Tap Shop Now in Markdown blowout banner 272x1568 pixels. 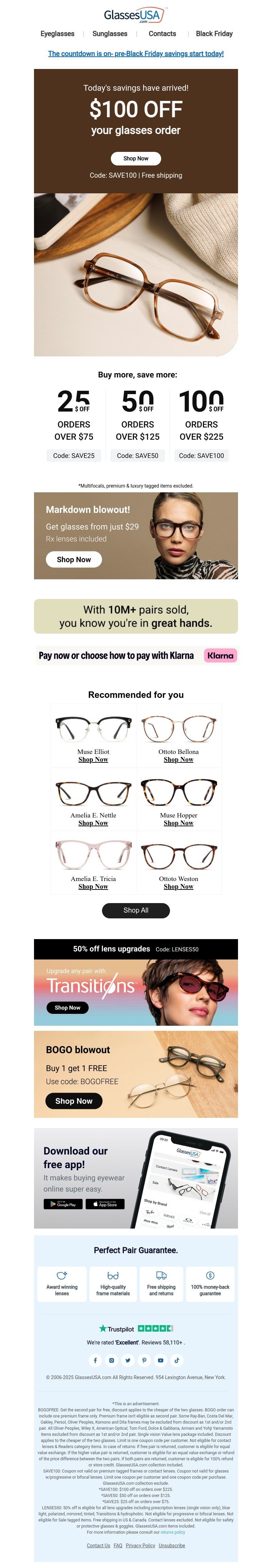(x=74, y=559)
